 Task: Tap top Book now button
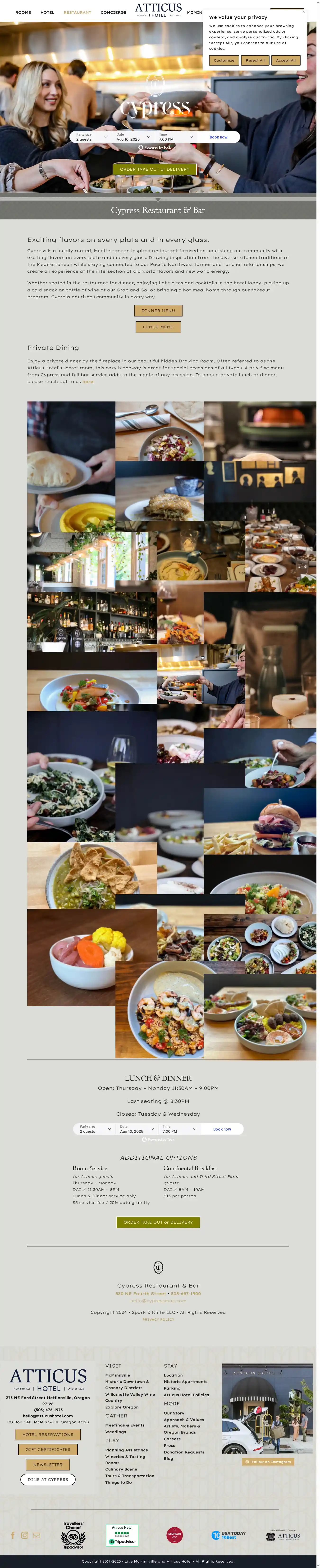pyautogui.click(x=218, y=137)
